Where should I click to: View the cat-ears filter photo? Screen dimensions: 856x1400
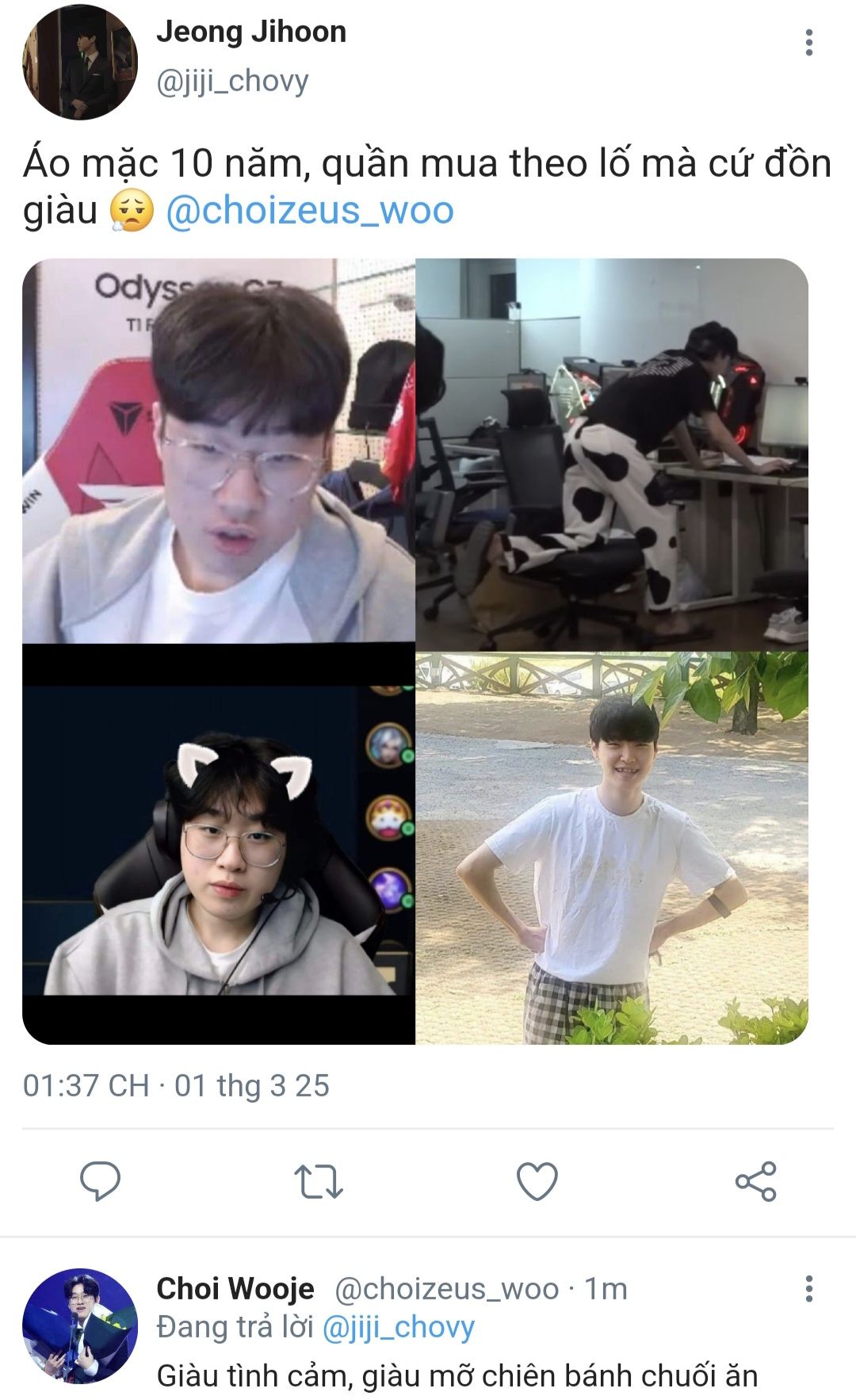click(219, 845)
